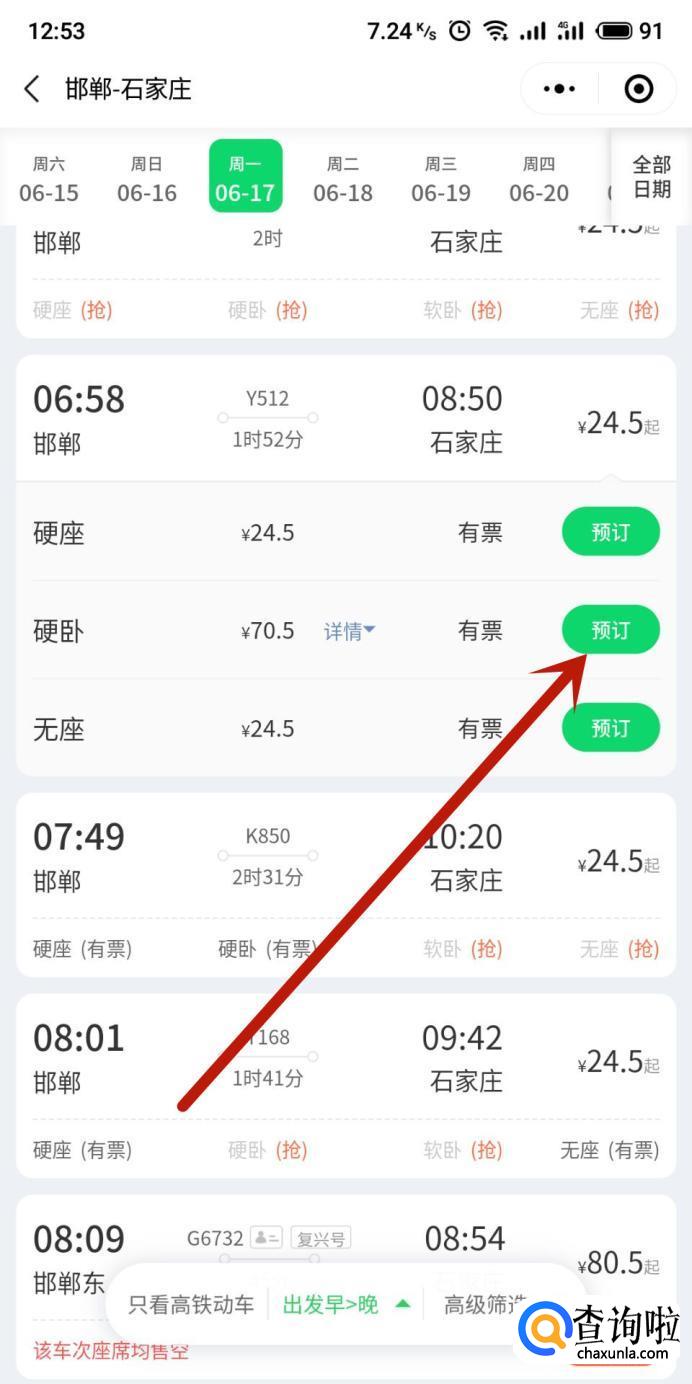Image resolution: width=692 pixels, height=1384 pixels.
Task: Expand 详情 for 硬卧 price
Action: click(349, 631)
